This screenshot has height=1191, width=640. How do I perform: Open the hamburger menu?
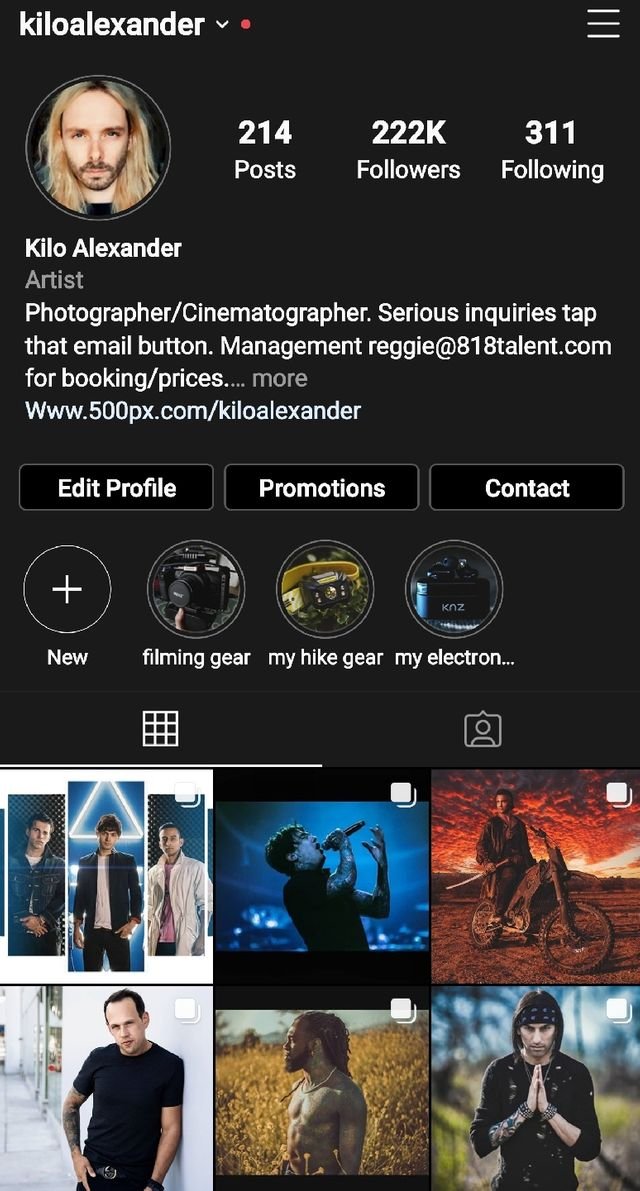[603, 24]
